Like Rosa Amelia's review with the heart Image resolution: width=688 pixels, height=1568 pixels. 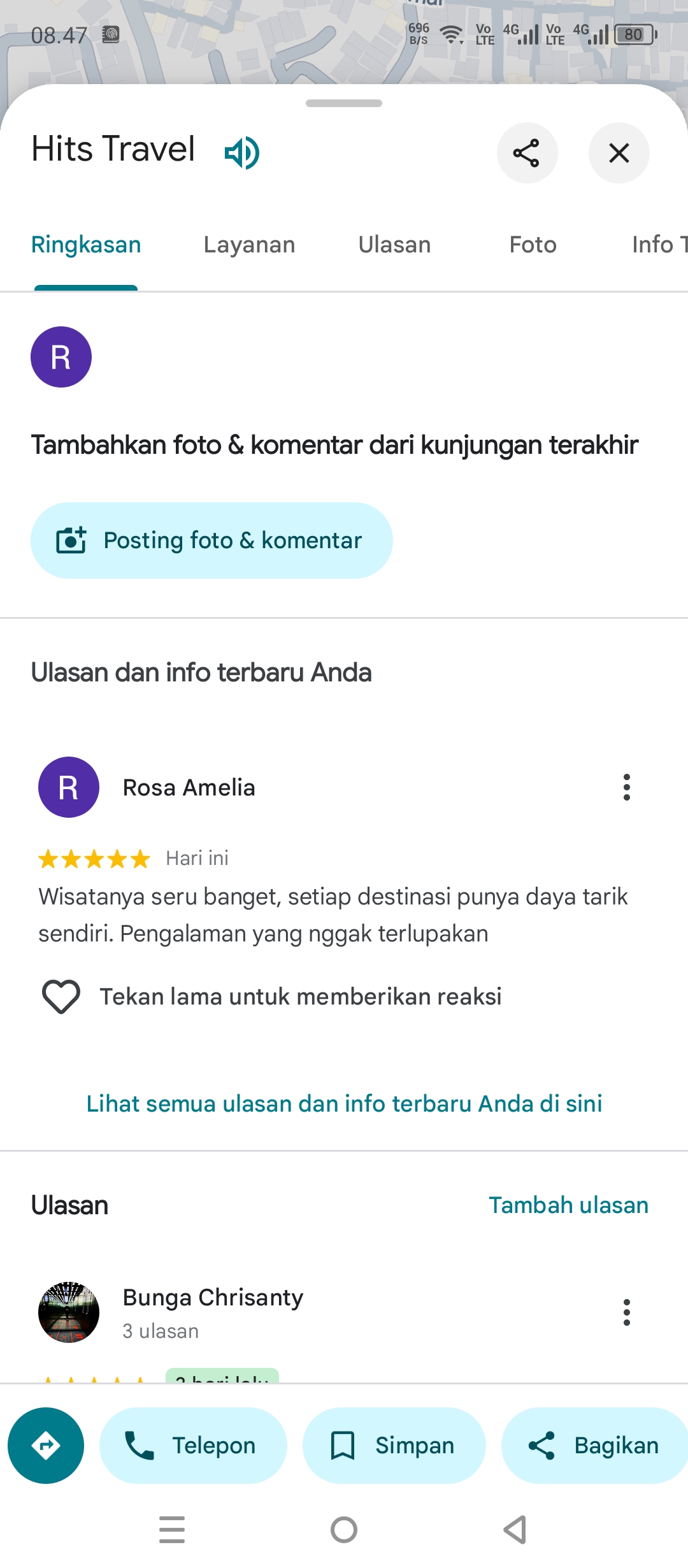(x=61, y=996)
